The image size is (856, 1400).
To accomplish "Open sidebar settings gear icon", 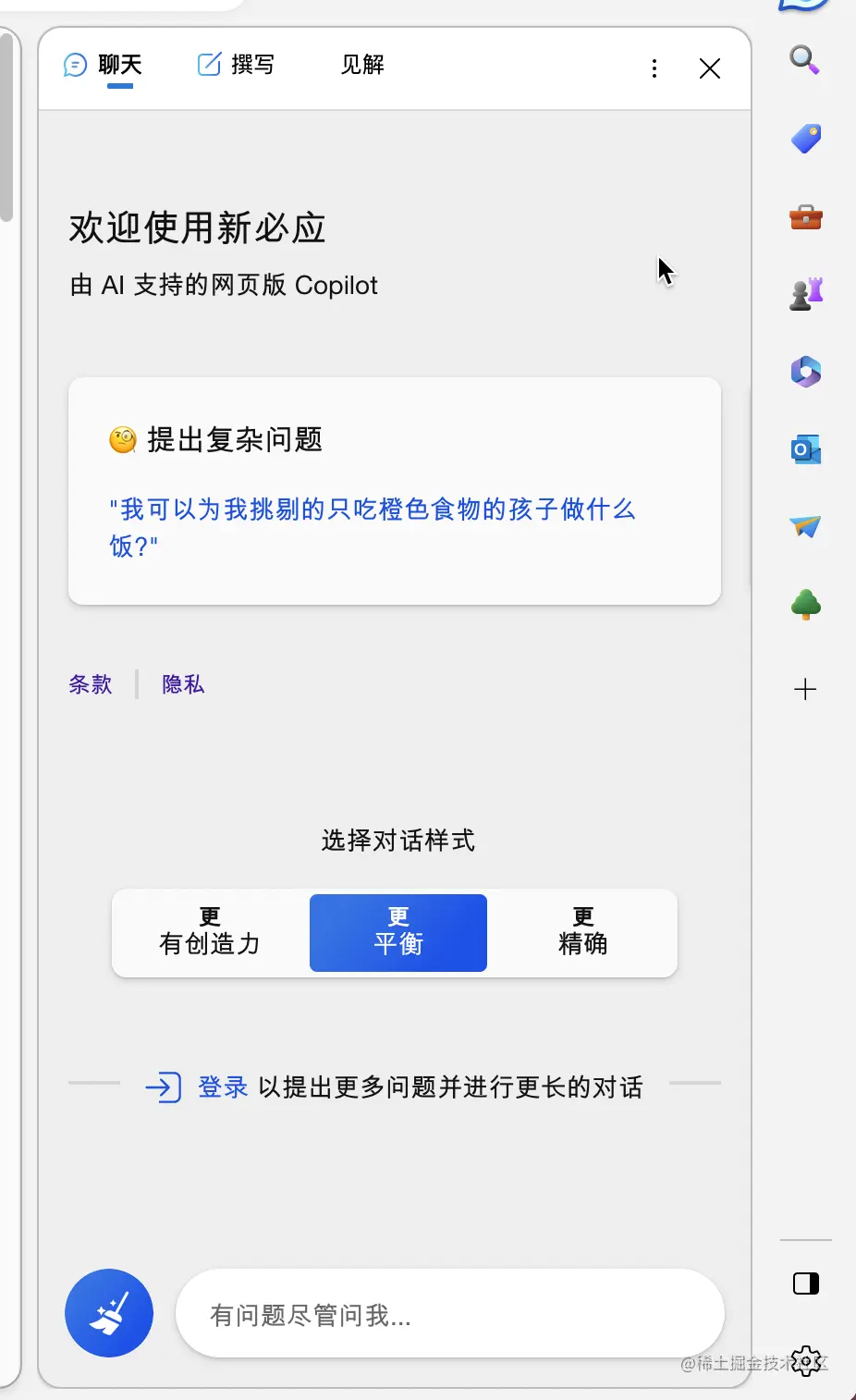I will click(x=806, y=1360).
